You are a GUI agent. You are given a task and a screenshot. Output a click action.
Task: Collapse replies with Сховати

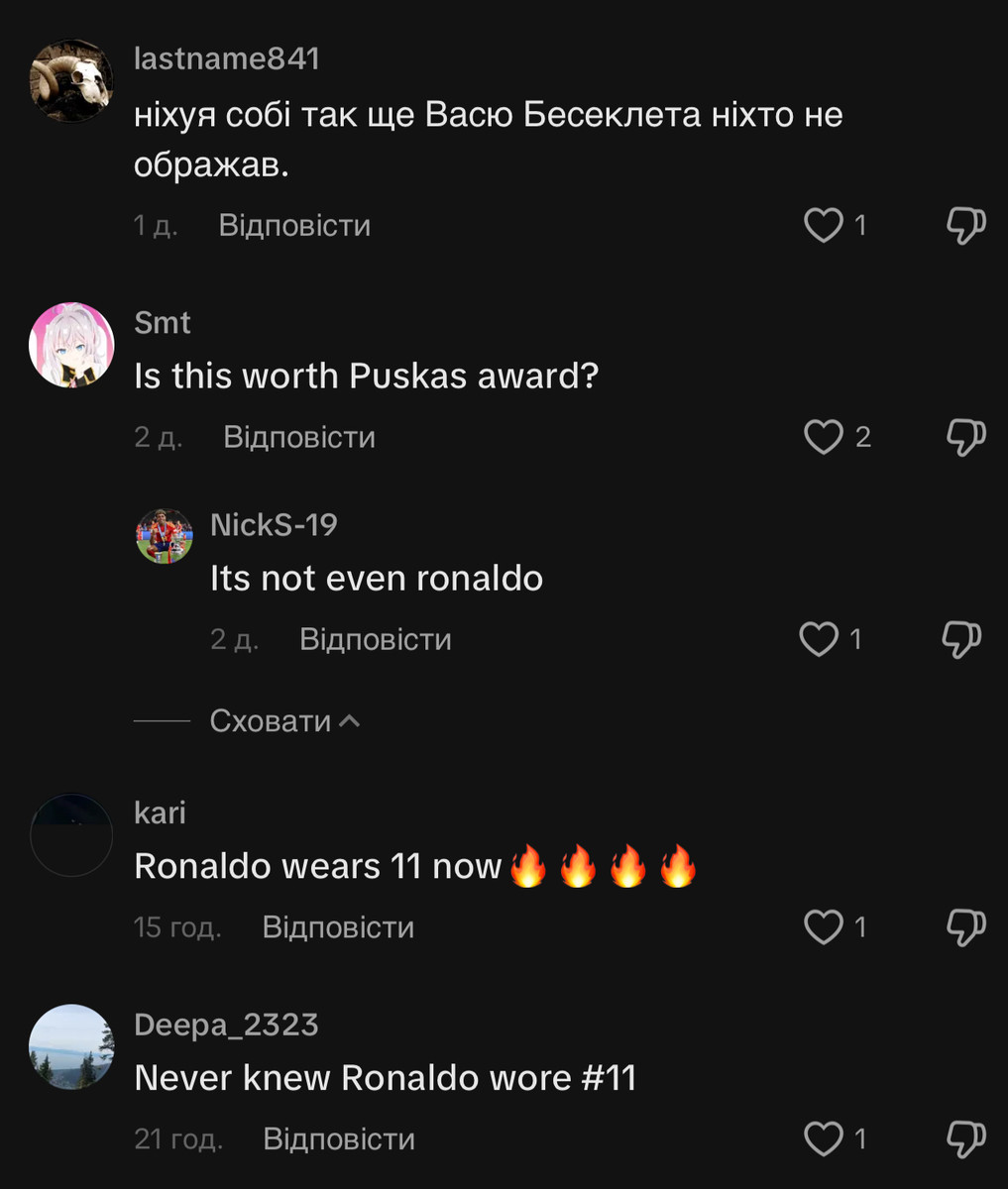pos(283,721)
